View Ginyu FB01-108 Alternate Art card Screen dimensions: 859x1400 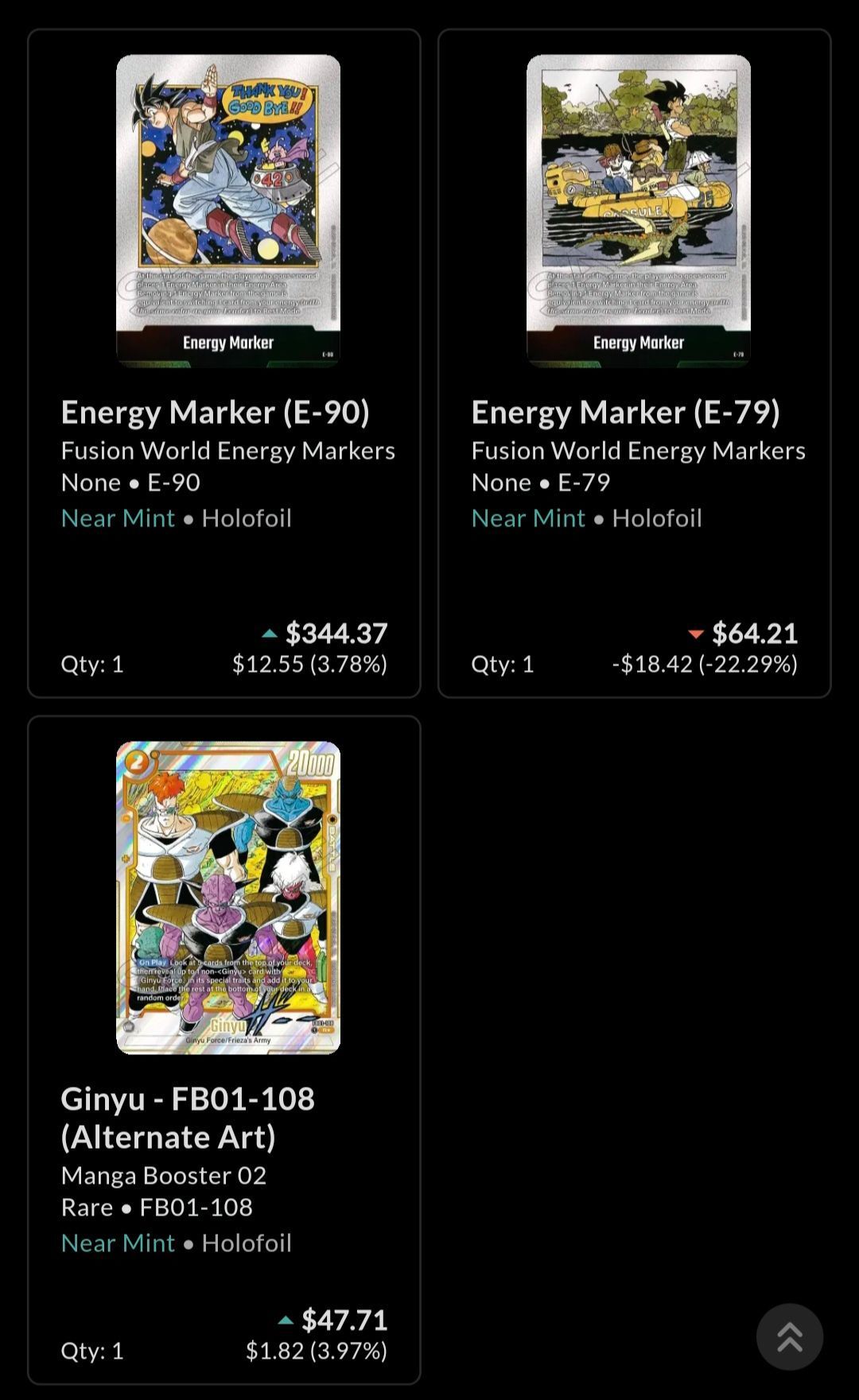[224, 1050]
